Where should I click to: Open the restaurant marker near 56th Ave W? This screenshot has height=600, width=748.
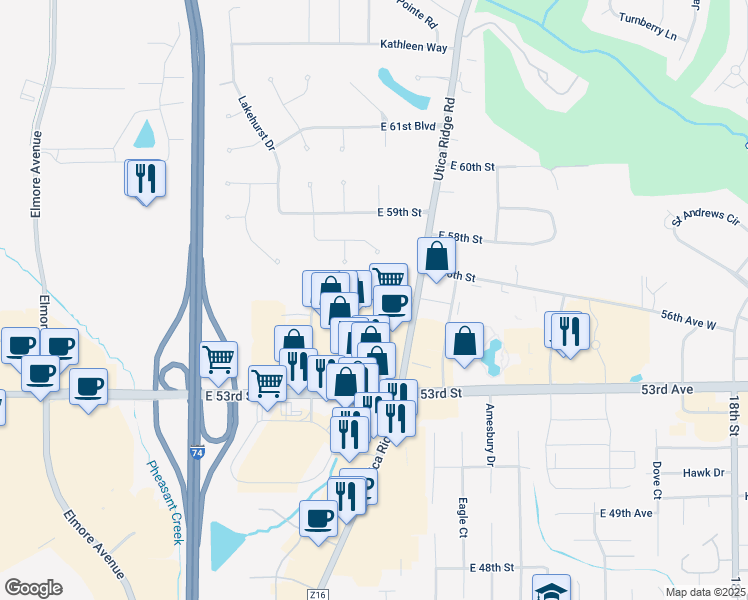click(x=570, y=334)
